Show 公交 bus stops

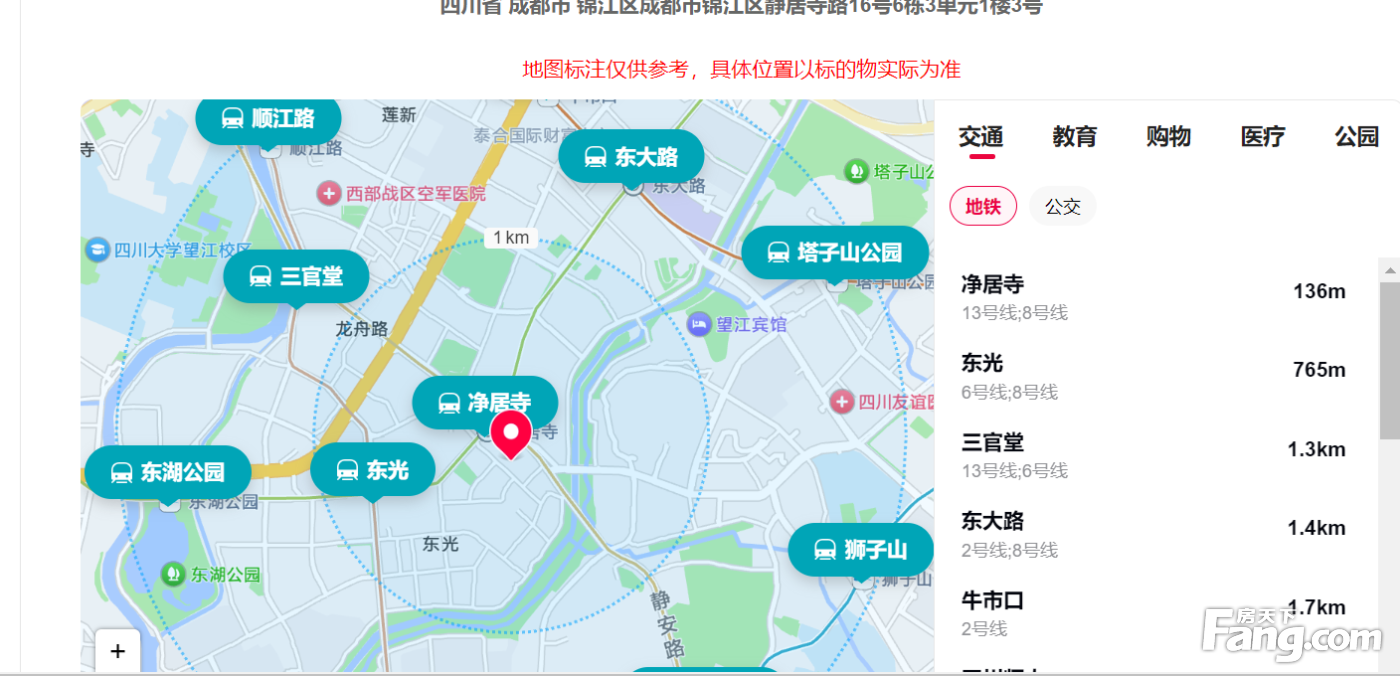point(1062,207)
